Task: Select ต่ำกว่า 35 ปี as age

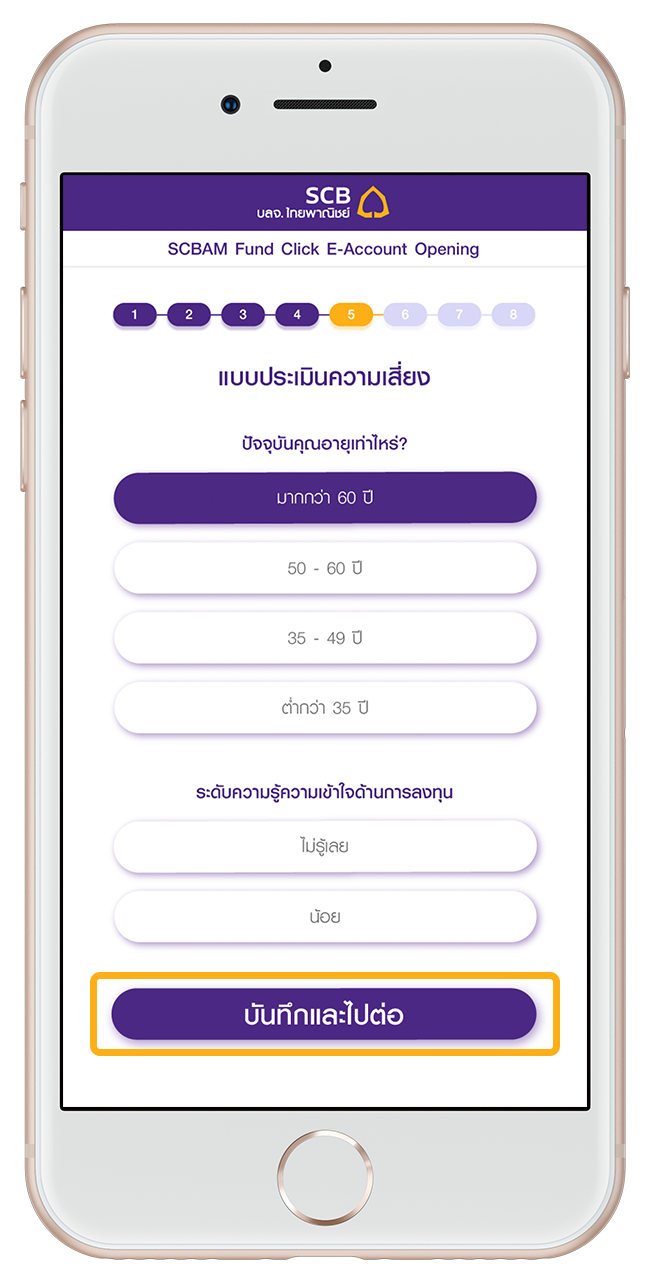Action: (325, 708)
